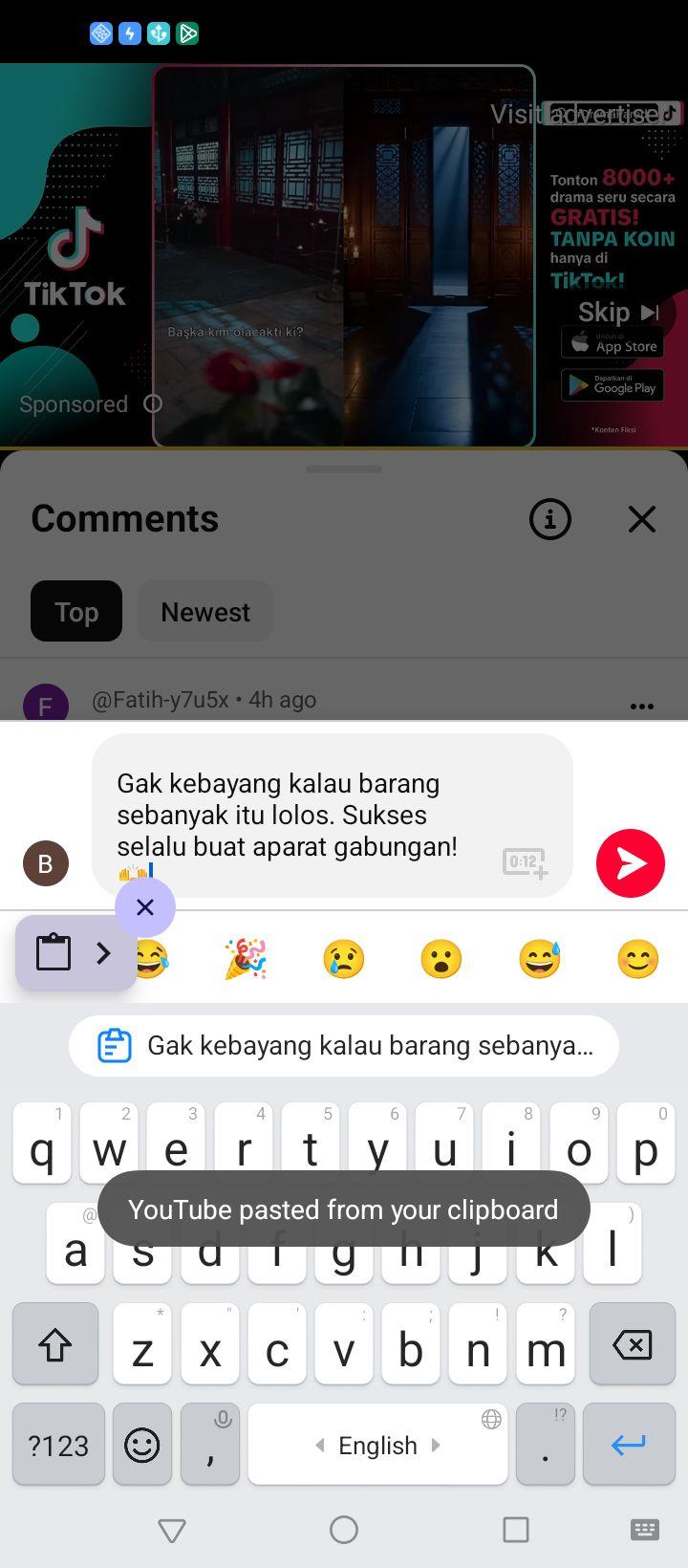Expand the floating clipboard widget
The width and height of the screenshot is (688, 1568).
[103, 953]
